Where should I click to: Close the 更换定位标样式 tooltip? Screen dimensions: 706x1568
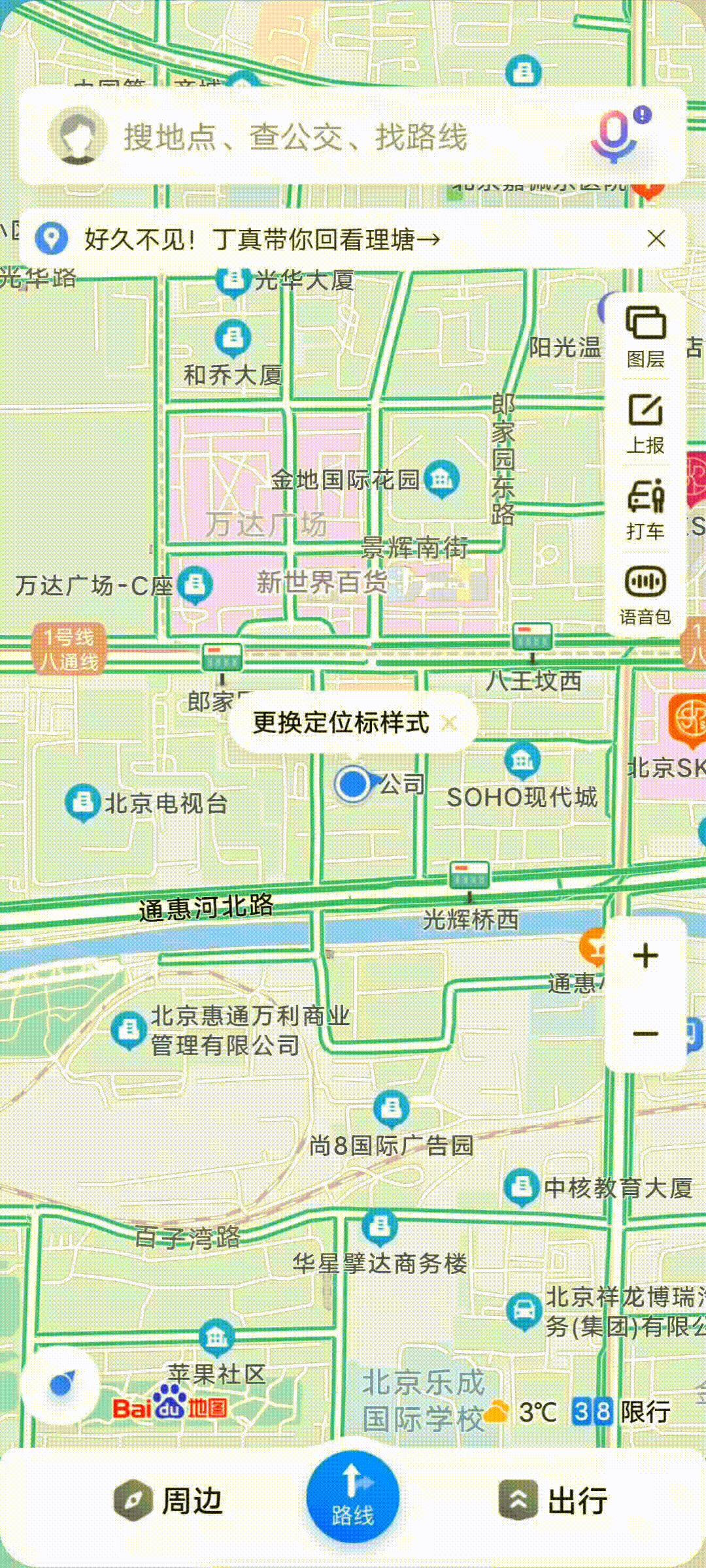(x=450, y=723)
